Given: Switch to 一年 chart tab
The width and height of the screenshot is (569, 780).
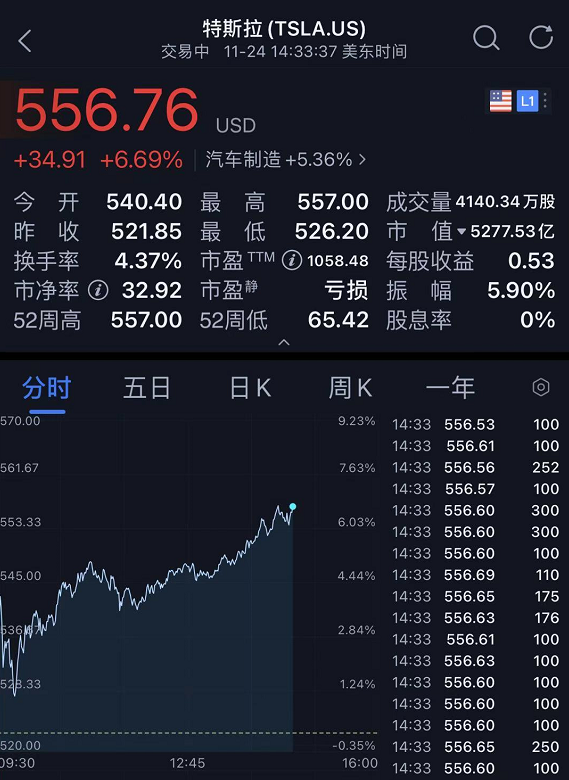Looking at the screenshot, I should 451,388.
